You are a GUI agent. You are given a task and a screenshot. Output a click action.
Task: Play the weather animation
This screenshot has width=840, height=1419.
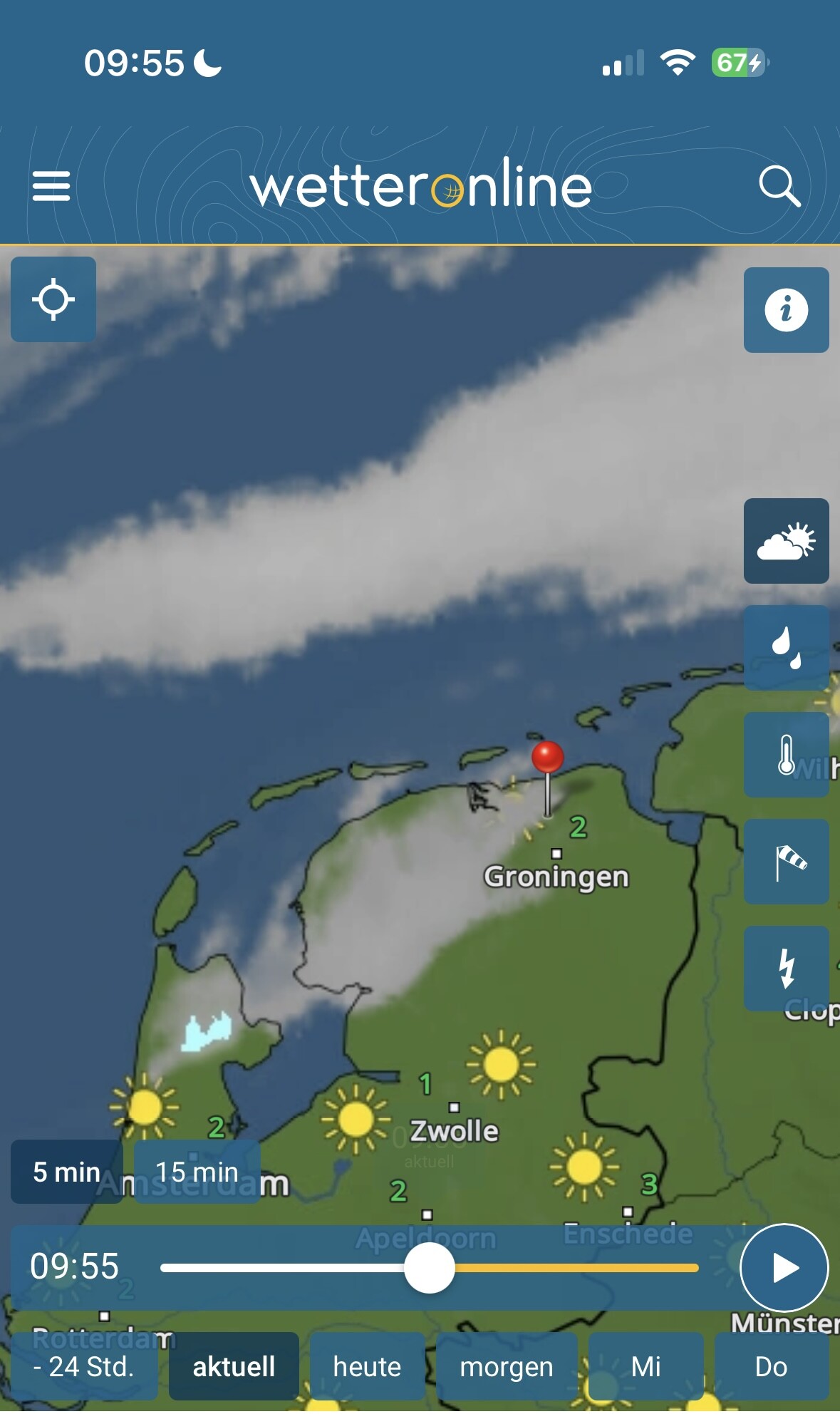tap(784, 1268)
